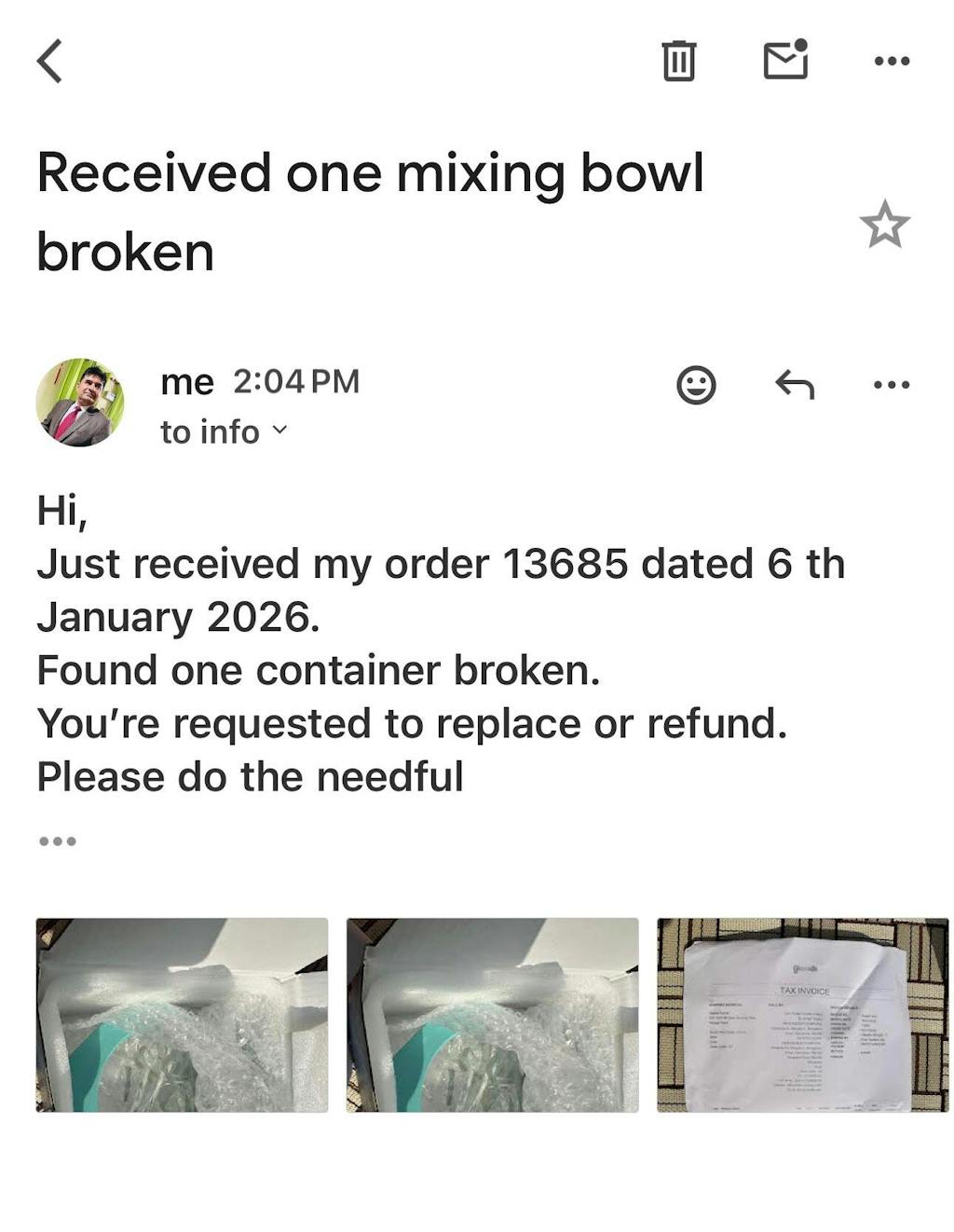Show trimmed content ellipsis below message

[x=57, y=842]
